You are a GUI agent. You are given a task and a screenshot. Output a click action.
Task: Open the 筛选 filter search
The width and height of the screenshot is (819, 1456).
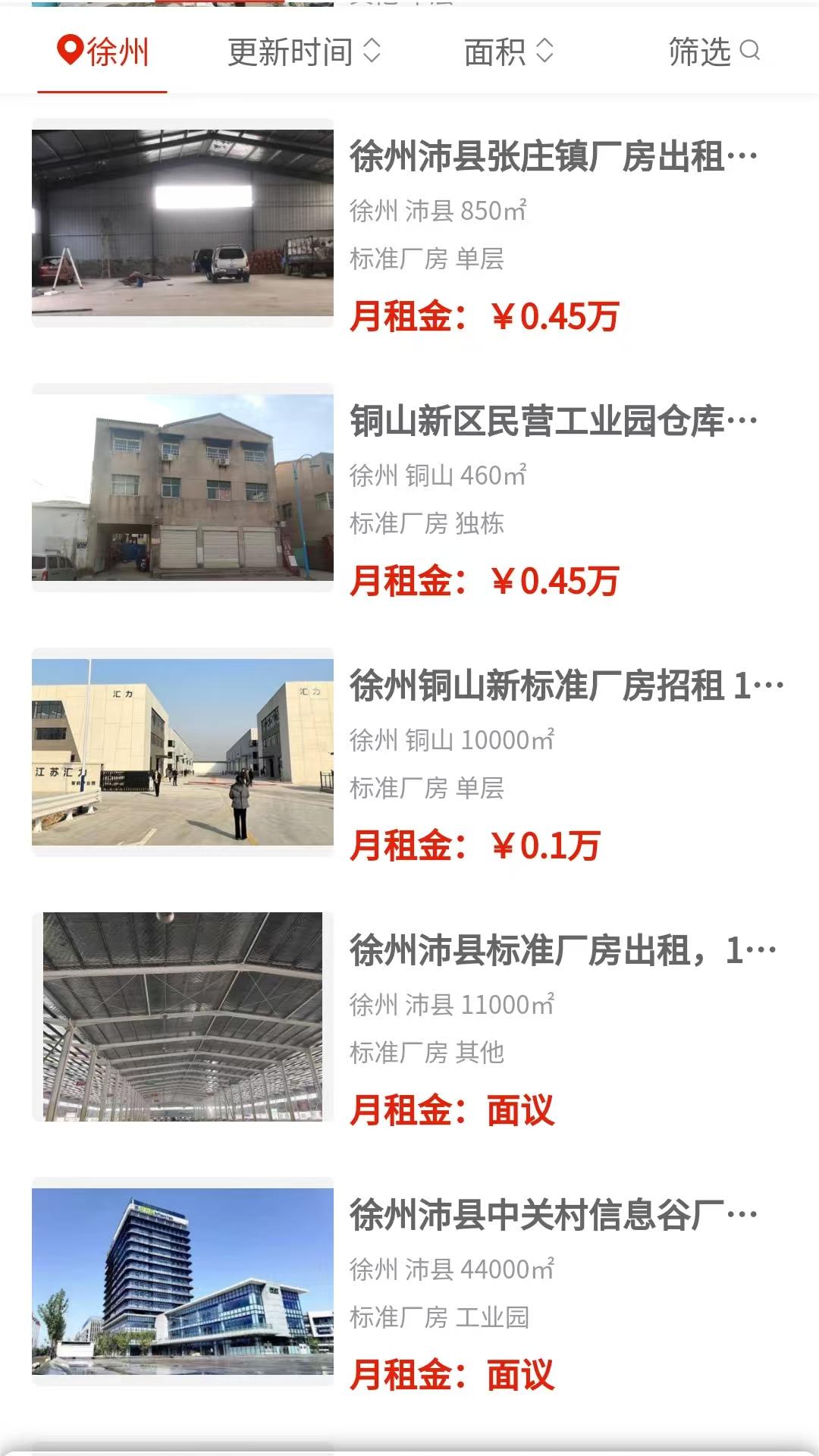coord(713,52)
